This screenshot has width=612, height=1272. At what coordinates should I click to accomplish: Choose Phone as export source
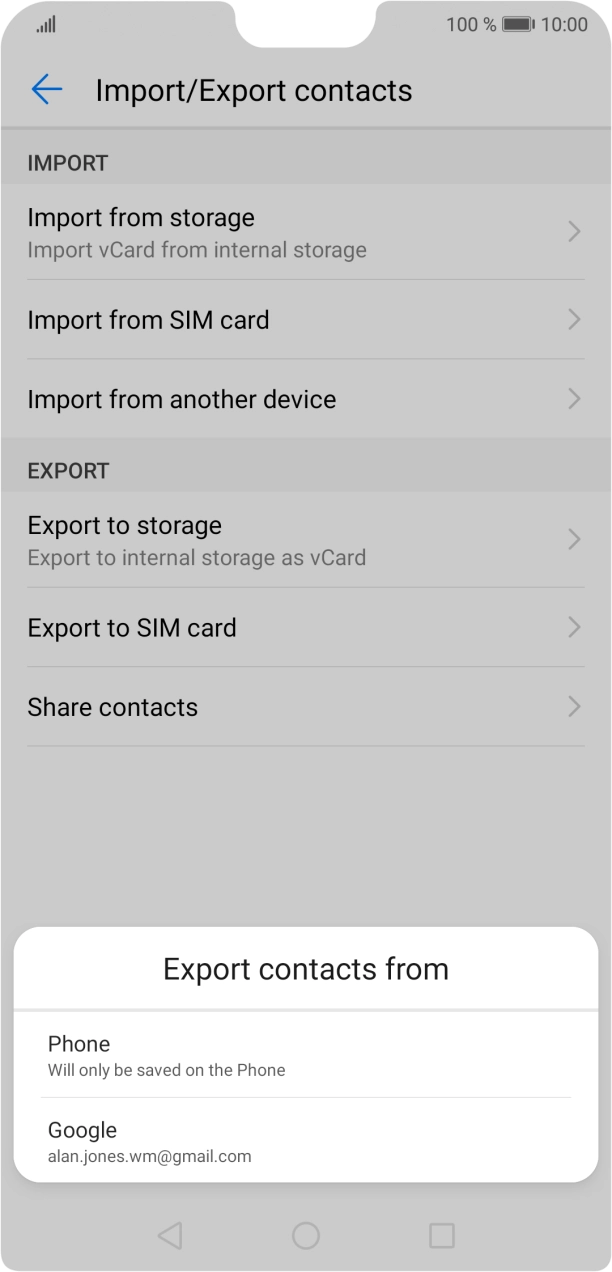(x=306, y=1055)
